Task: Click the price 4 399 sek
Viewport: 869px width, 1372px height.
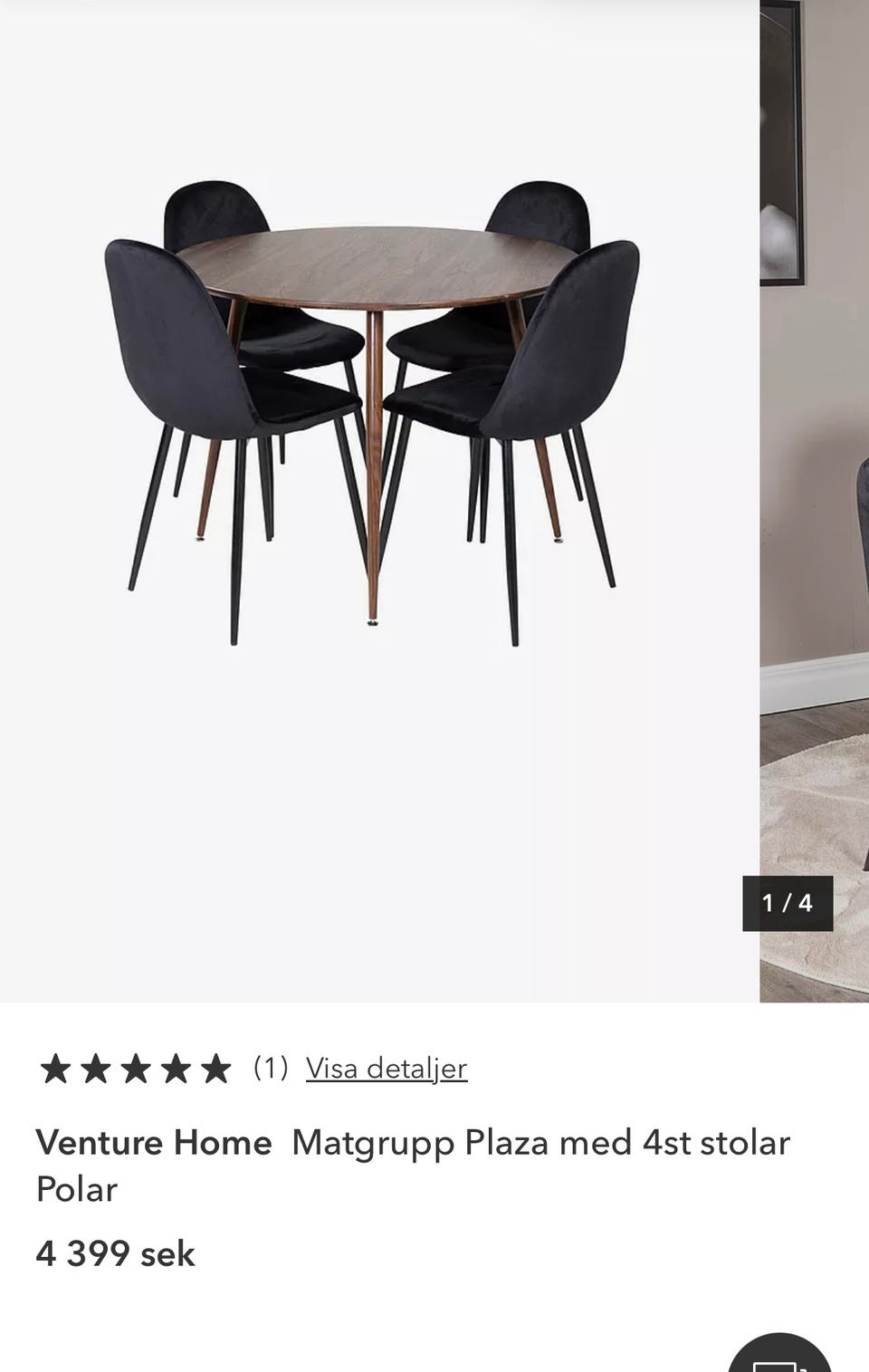Action: 114,1255
